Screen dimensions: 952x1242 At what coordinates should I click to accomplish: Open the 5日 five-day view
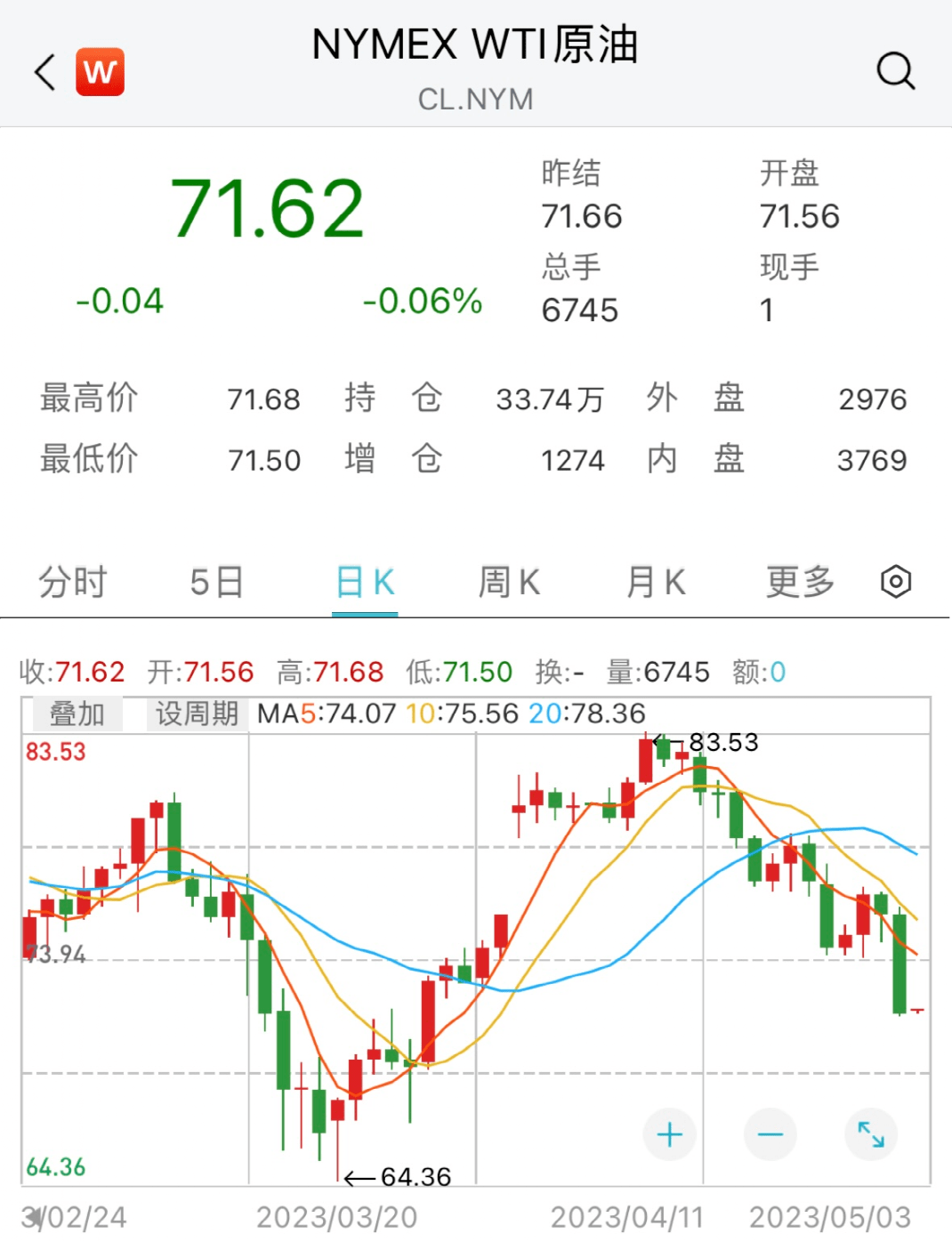pyautogui.click(x=216, y=581)
